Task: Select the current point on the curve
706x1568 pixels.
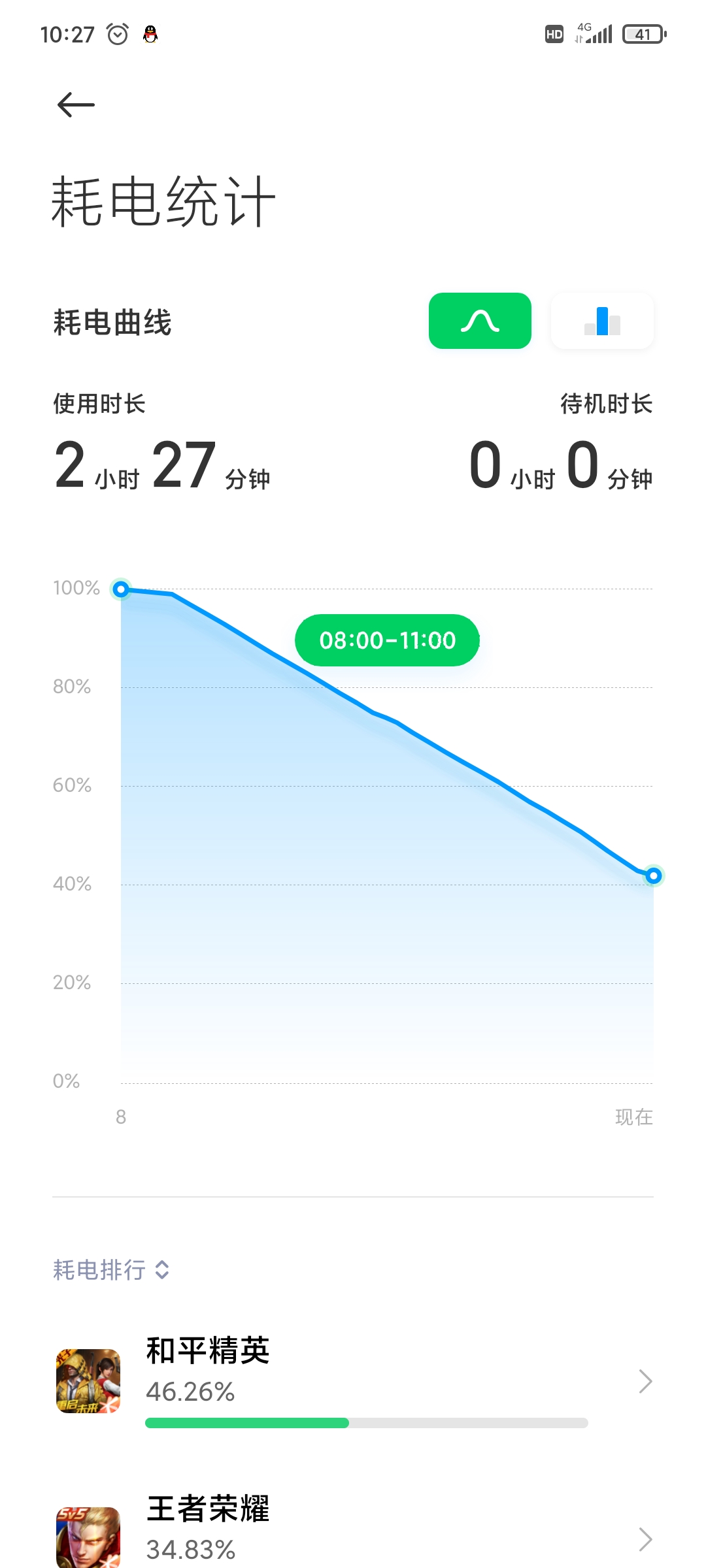Action: 653,876
